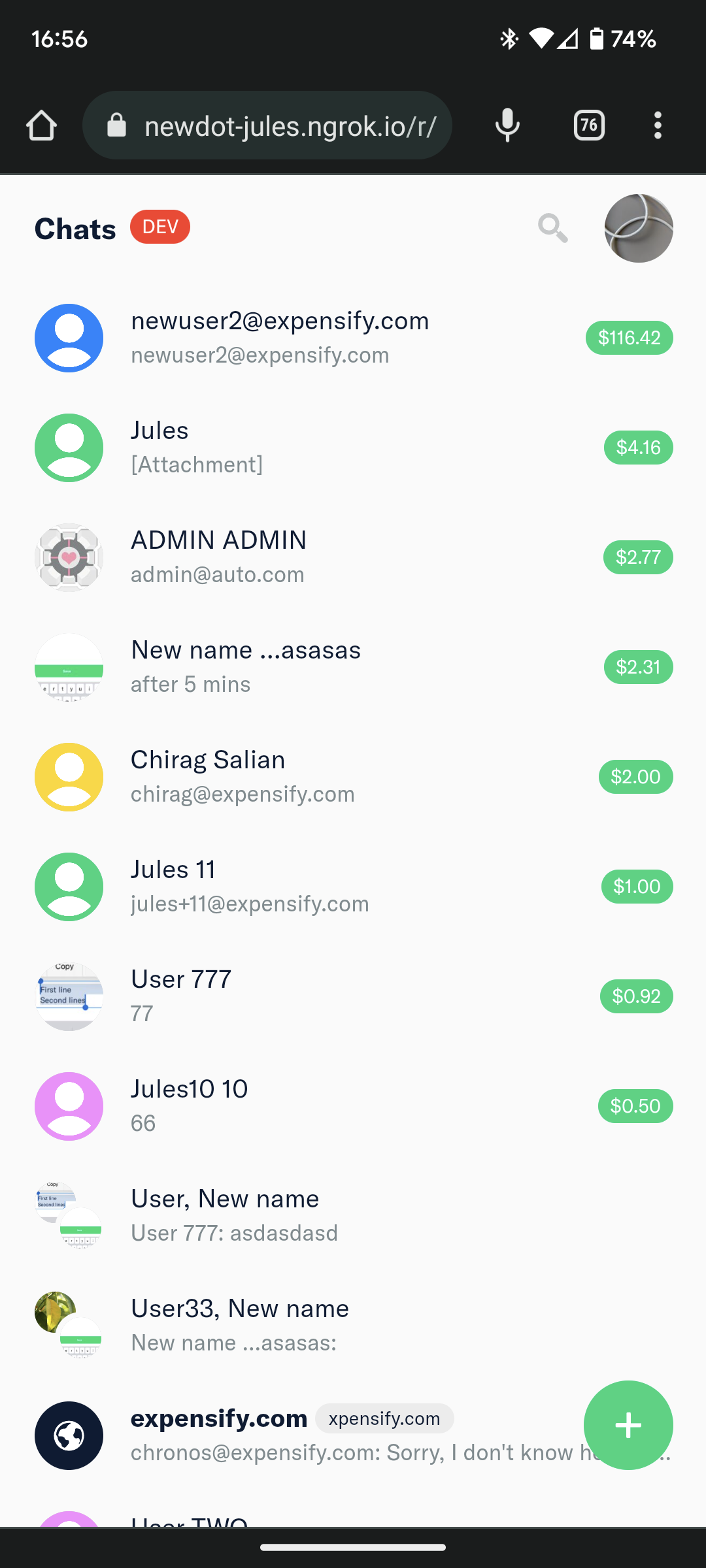
Task: Open your profile avatar in the top right
Action: tap(637, 228)
